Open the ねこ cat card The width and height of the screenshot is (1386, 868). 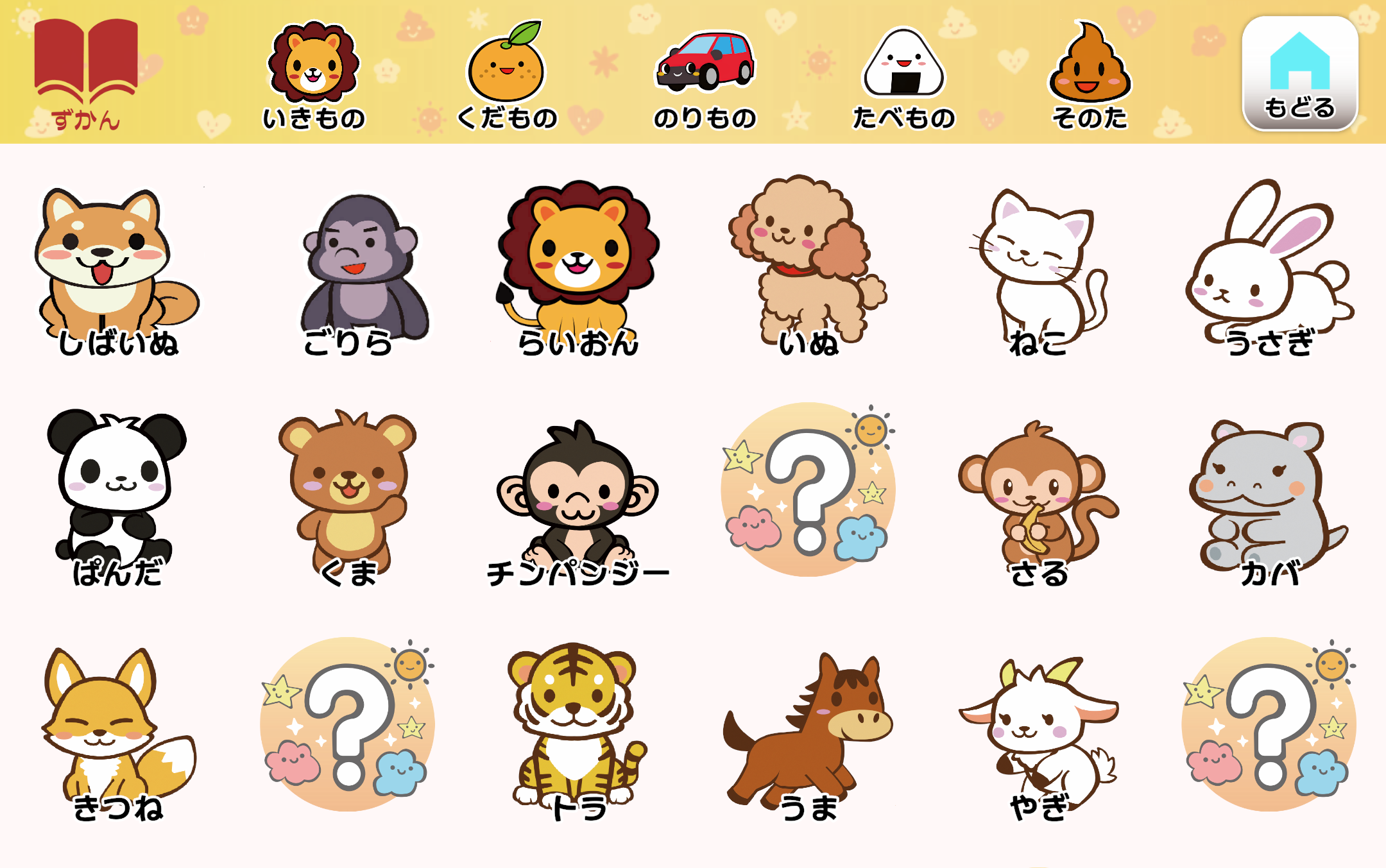(x=1039, y=269)
